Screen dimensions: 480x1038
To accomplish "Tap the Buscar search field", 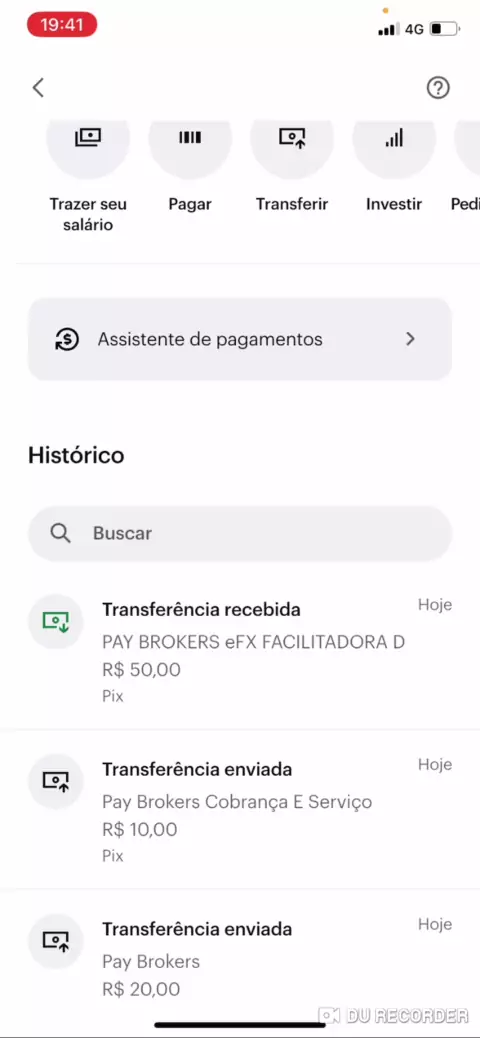I will click(x=240, y=534).
